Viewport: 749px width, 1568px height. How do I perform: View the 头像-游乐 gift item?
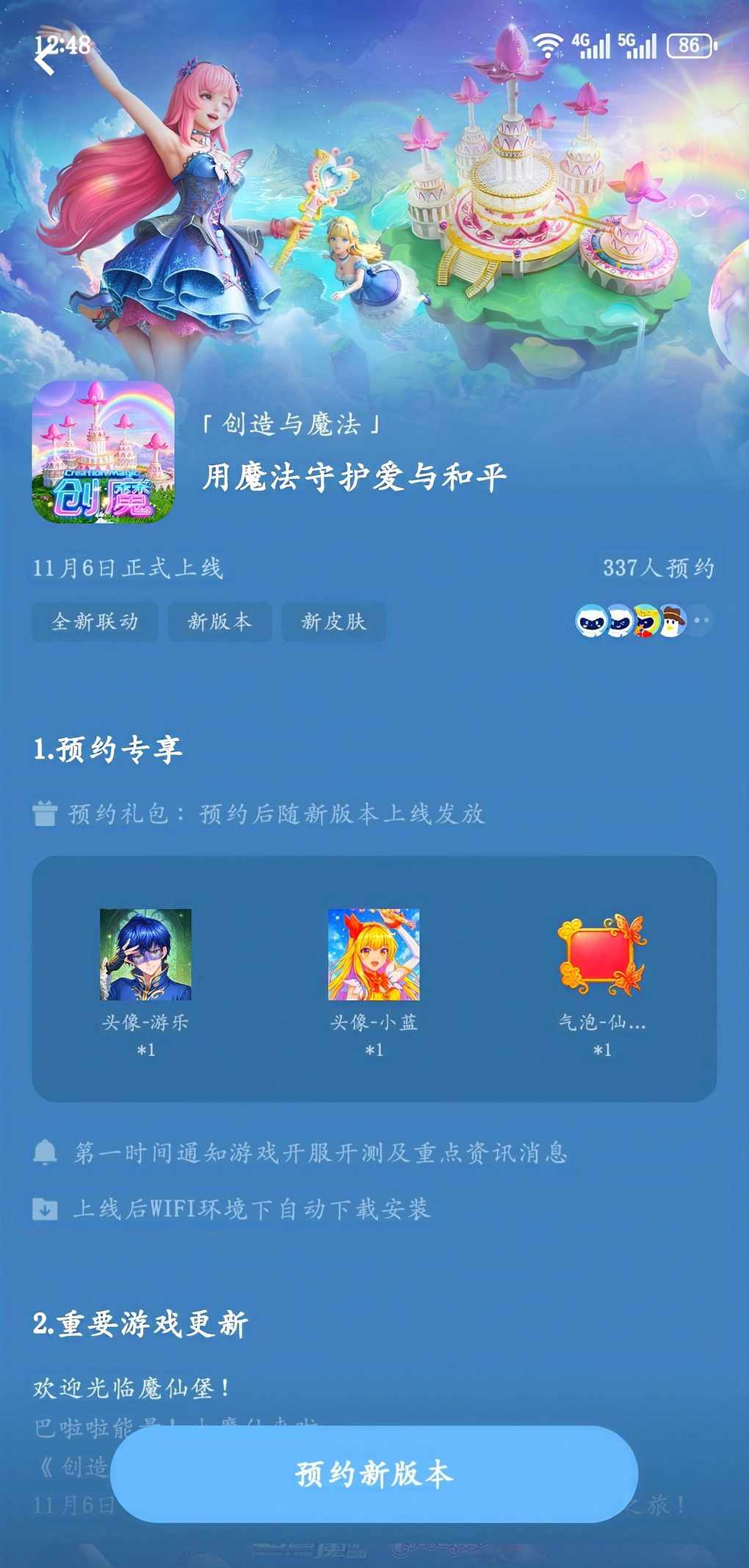click(x=145, y=955)
